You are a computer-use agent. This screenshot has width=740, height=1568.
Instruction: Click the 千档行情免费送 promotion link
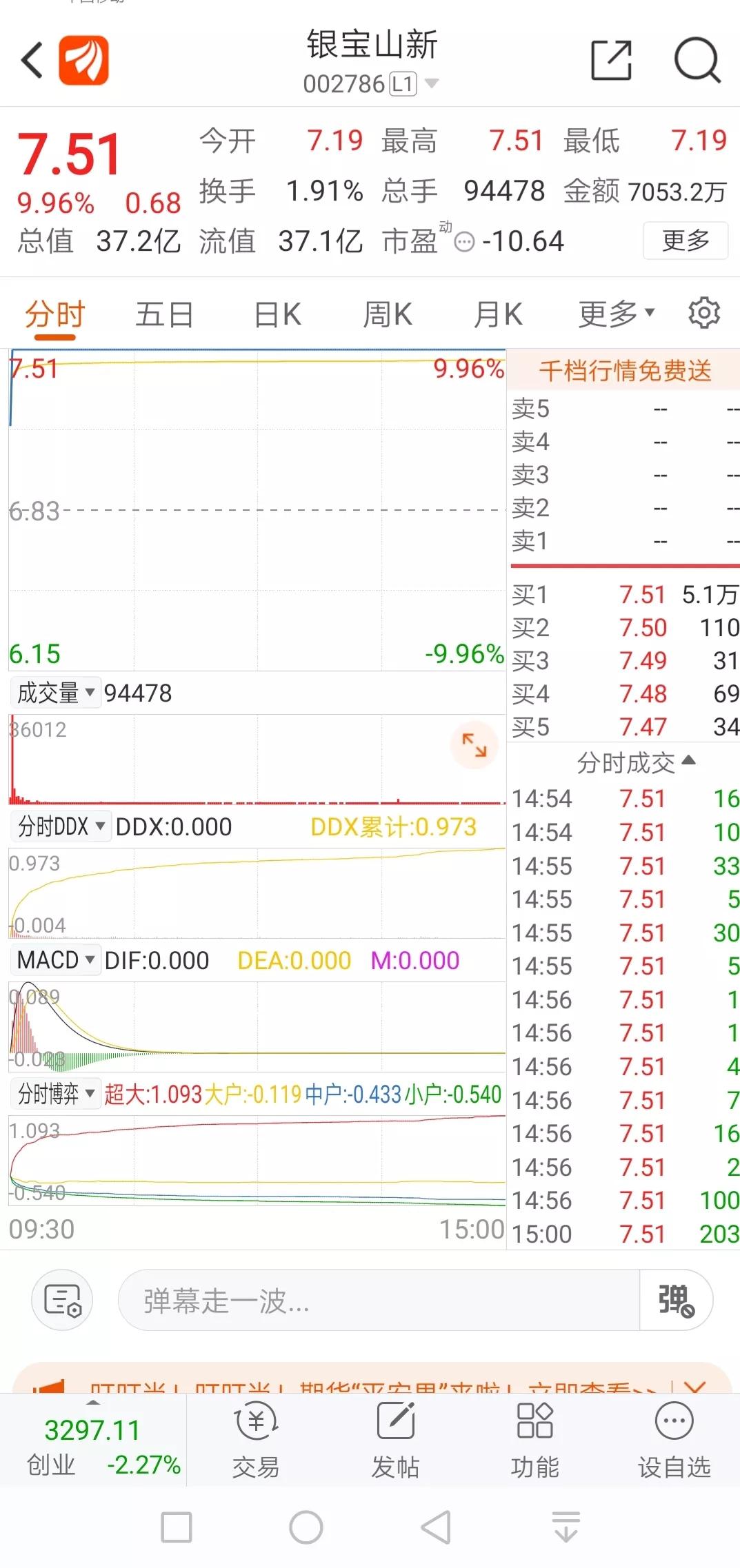click(x=624, y=370)
